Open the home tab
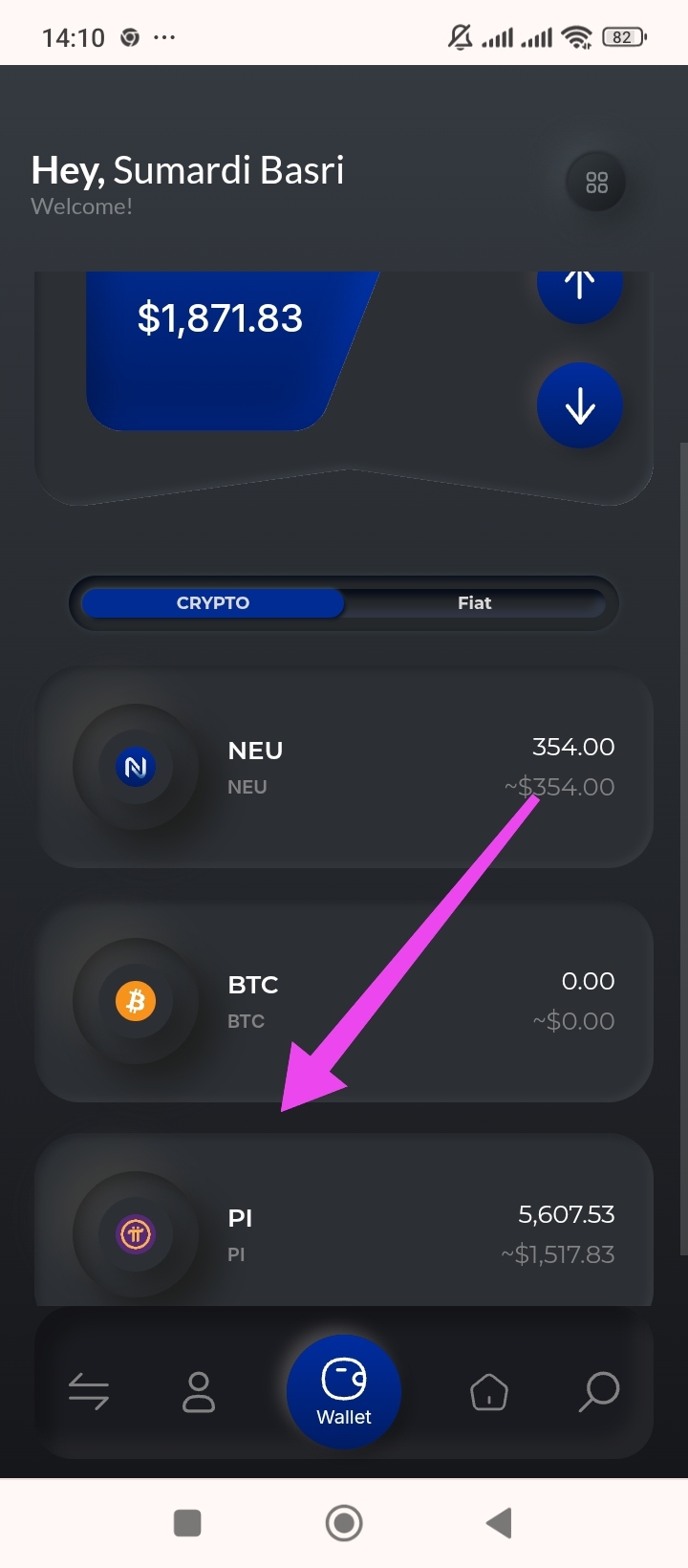 [x=489, y=1391]
